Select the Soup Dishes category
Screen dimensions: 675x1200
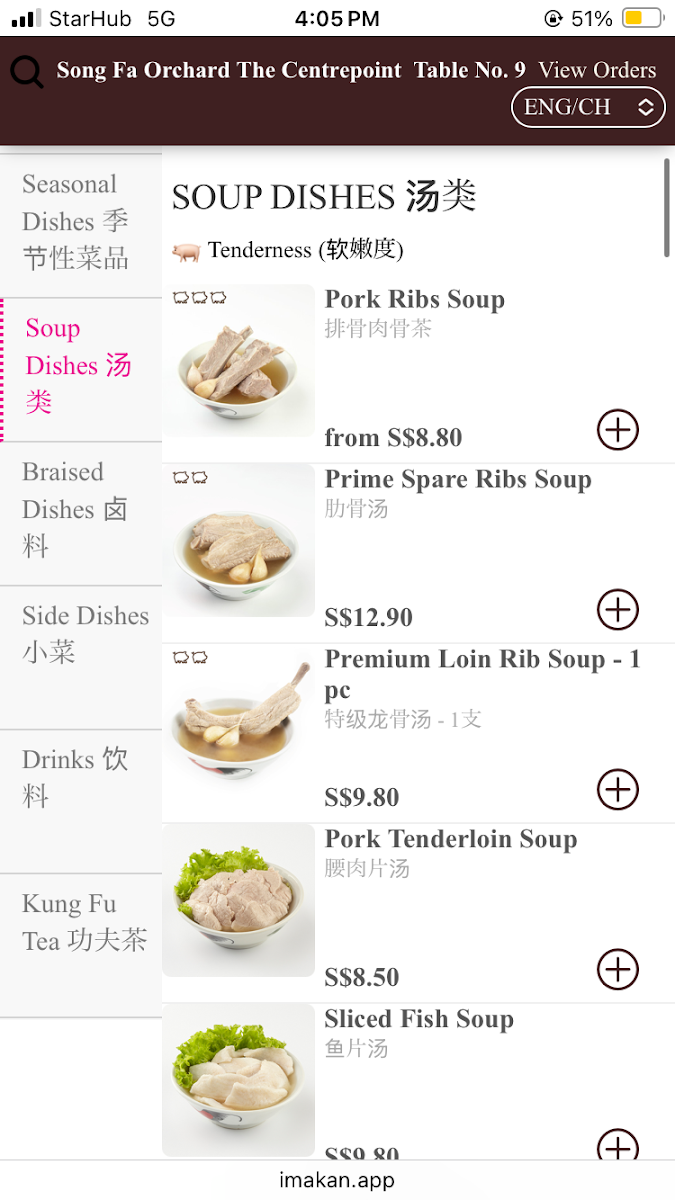click(x=78, y=366)
